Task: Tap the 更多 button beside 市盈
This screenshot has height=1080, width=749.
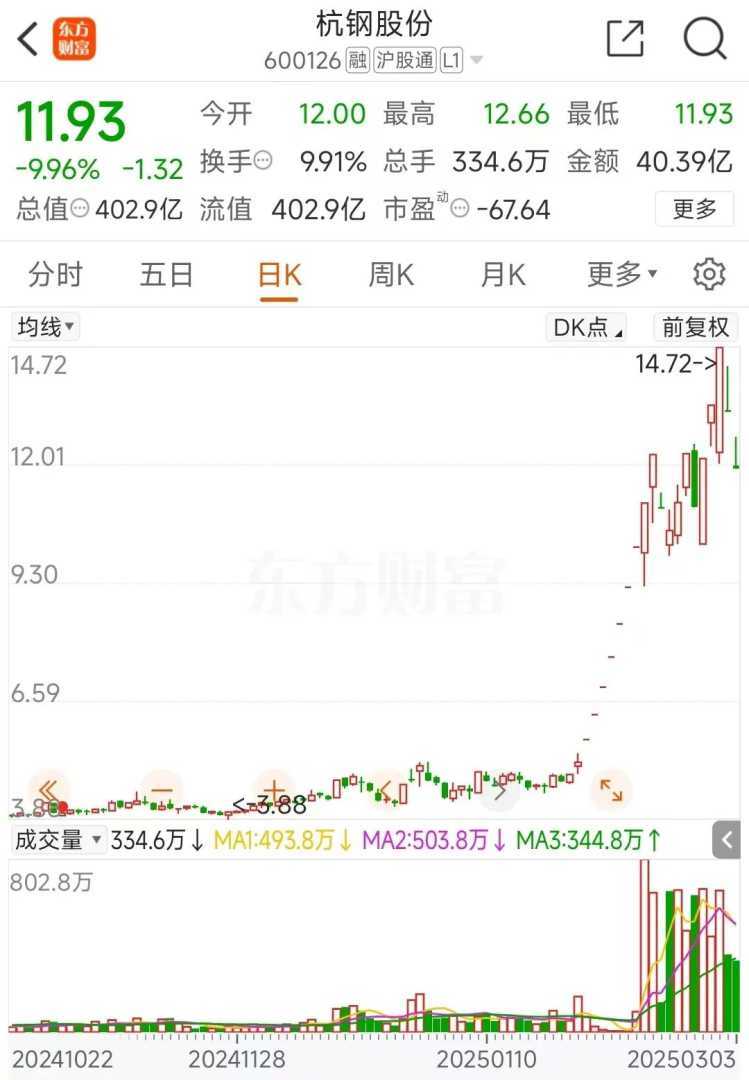Action: [x=695, y=209]
